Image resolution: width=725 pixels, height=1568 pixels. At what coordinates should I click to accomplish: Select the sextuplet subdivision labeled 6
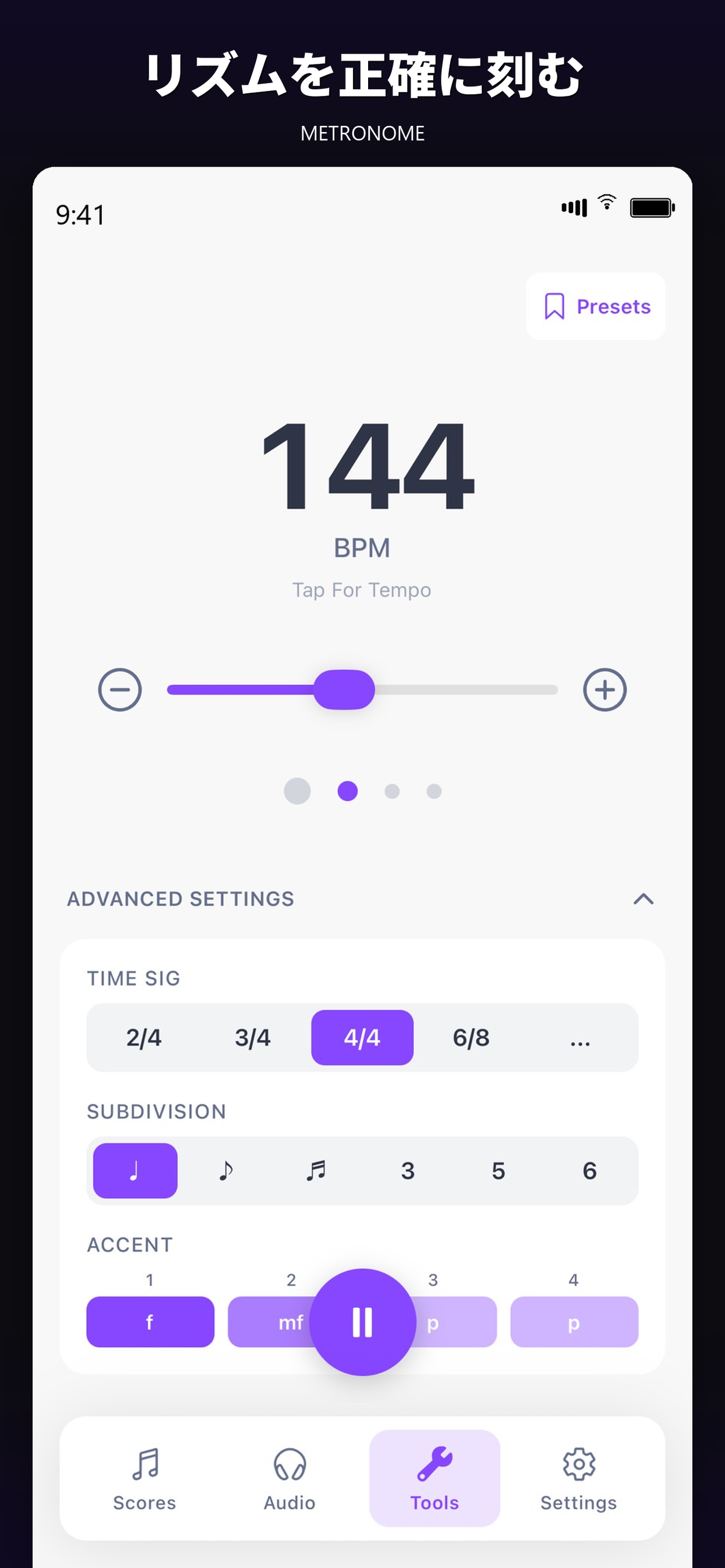(589, 1170)
